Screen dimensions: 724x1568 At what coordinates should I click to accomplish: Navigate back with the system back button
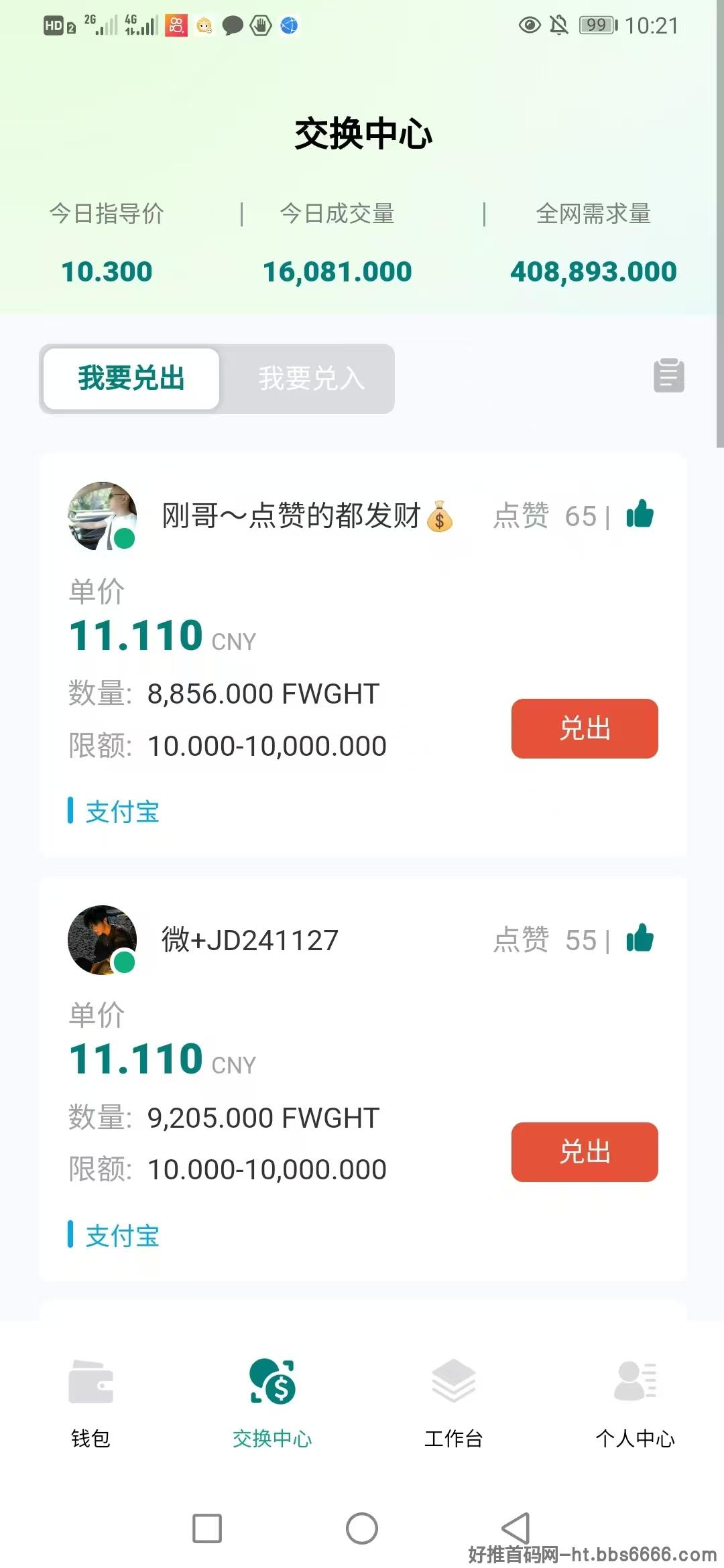[516, 1528]
